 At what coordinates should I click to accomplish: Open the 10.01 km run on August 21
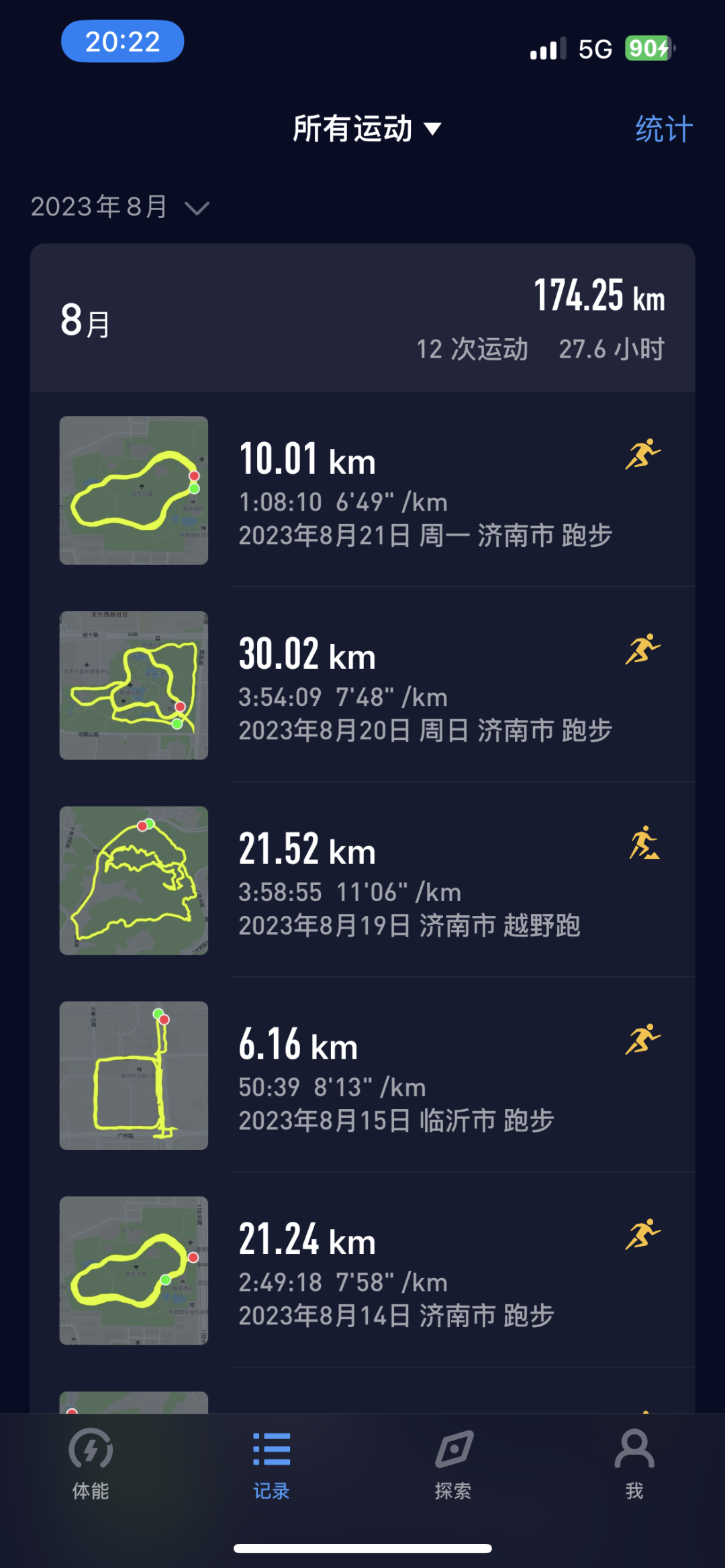coord(362,490)
